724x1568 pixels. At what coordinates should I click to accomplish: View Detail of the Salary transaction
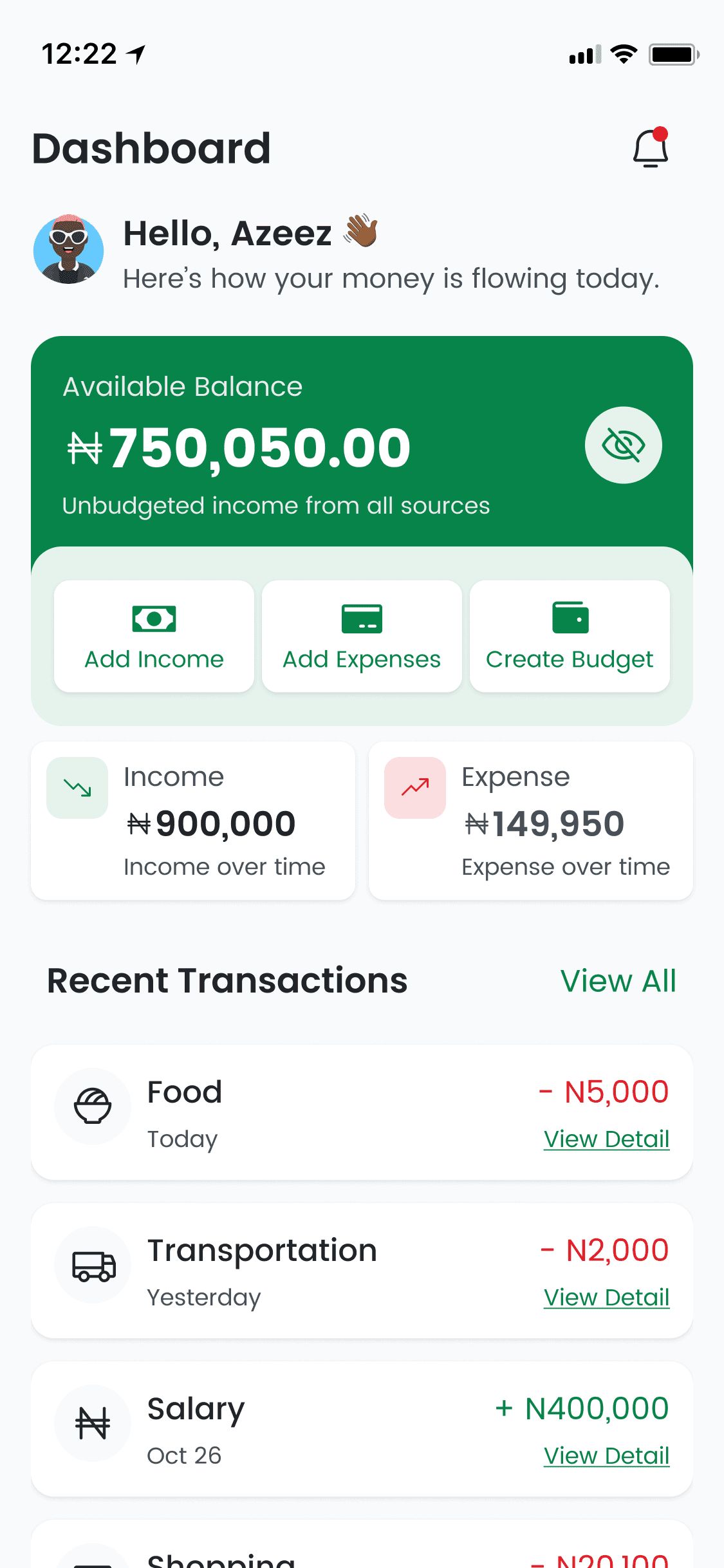(606, 1456)
